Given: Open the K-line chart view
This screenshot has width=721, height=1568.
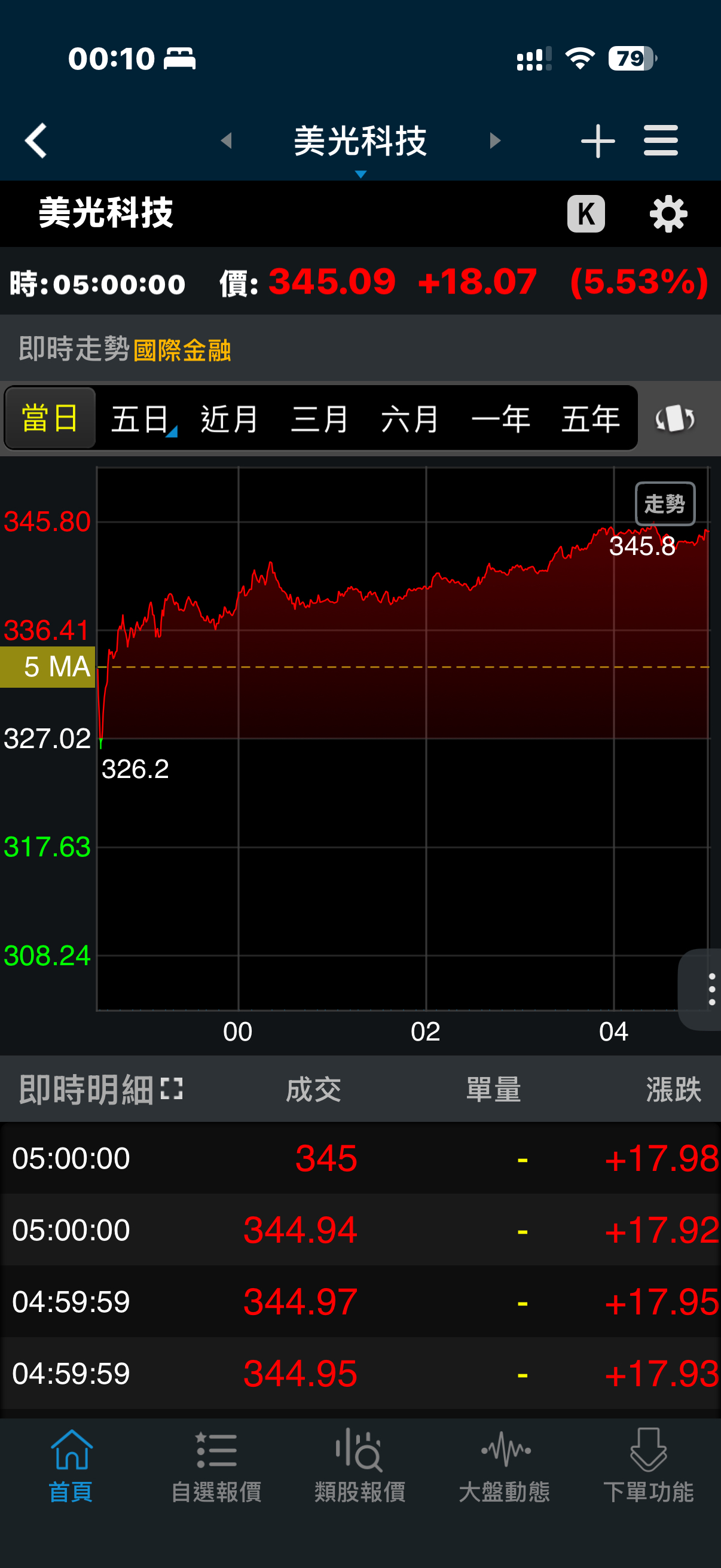Looking at the screenshot, I should tap(585, 213).
